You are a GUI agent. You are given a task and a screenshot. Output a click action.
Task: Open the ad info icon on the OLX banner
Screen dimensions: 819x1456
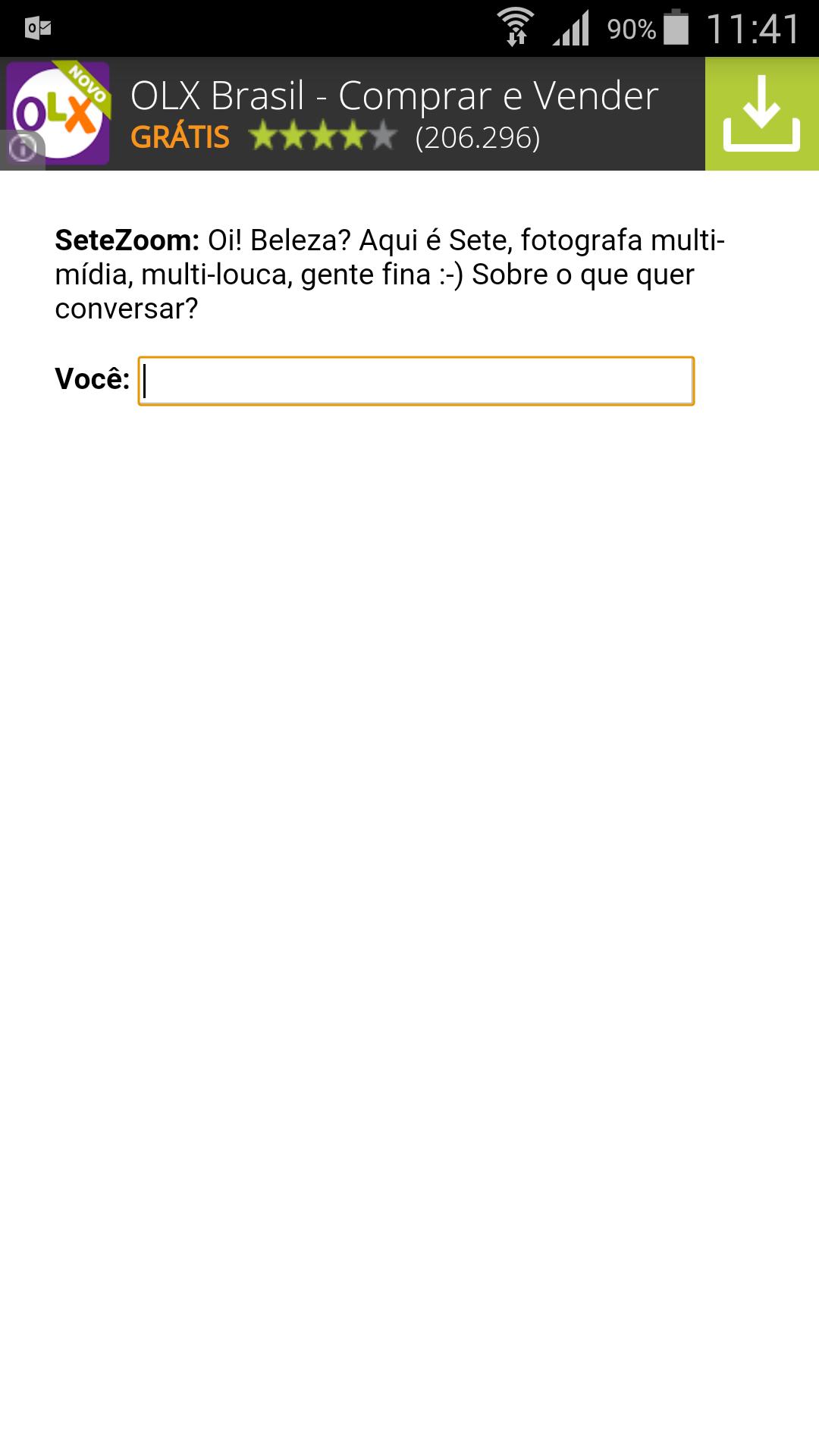pos(22,148)
